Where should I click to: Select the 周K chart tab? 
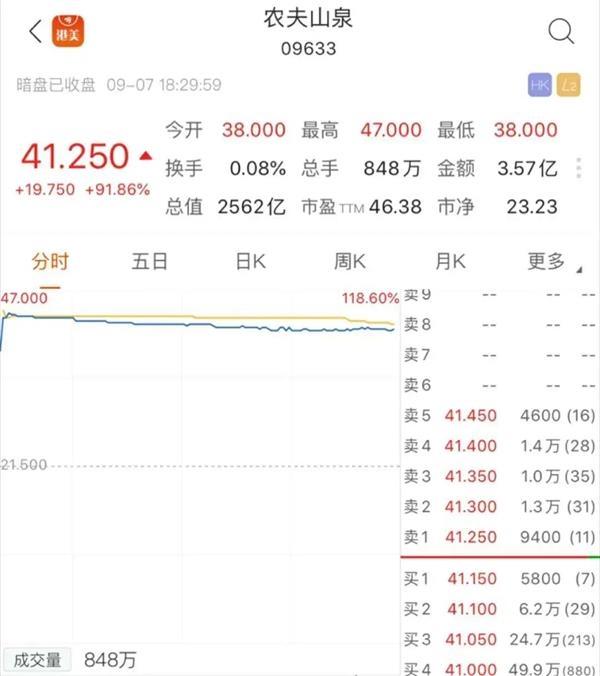coord(350,262)
